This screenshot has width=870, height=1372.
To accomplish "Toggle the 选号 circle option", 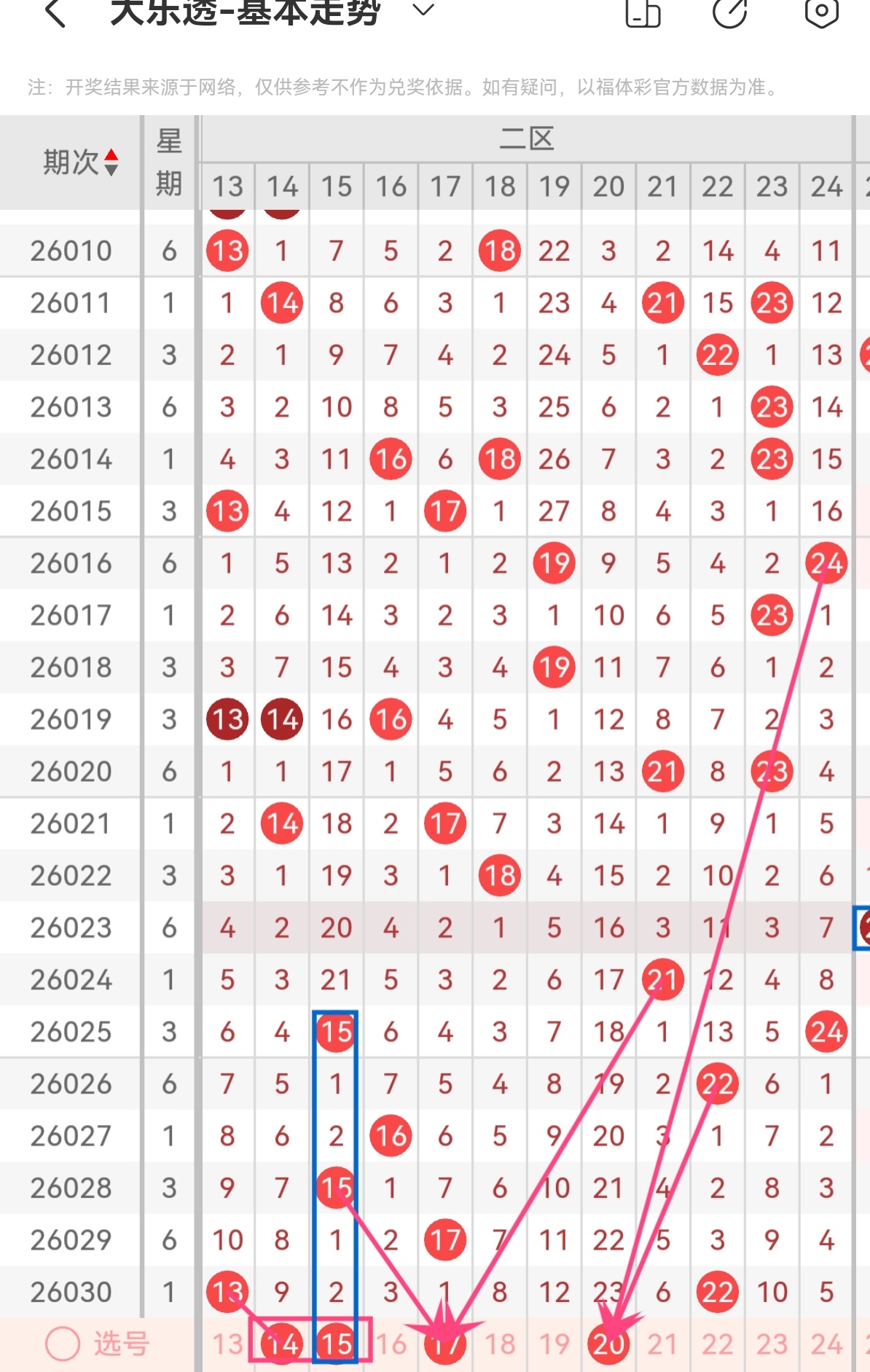I will [x=63, y=1344].
